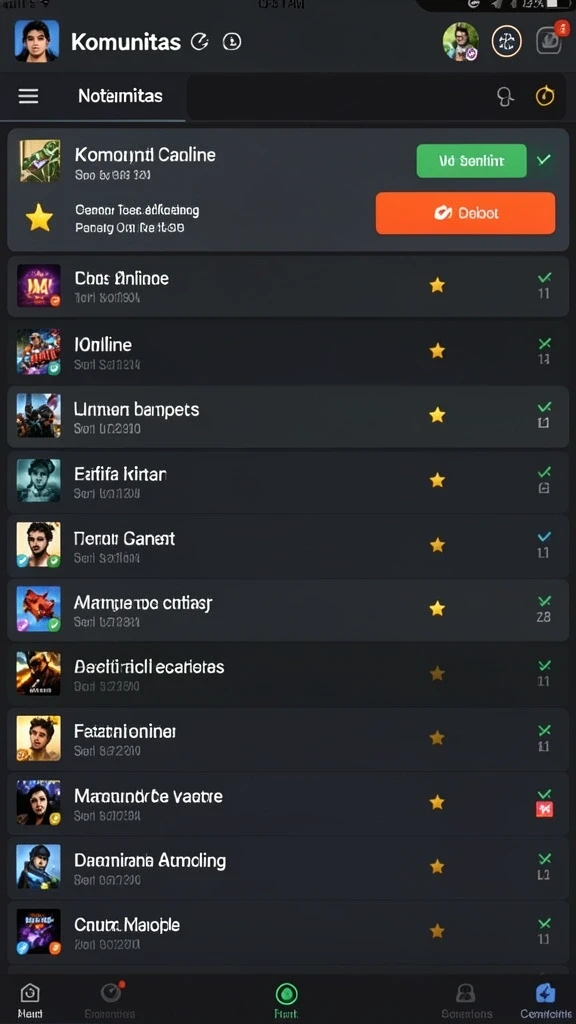Star the Unmen bampets entry
The image size is (576, 1024).
pos(437,415)
